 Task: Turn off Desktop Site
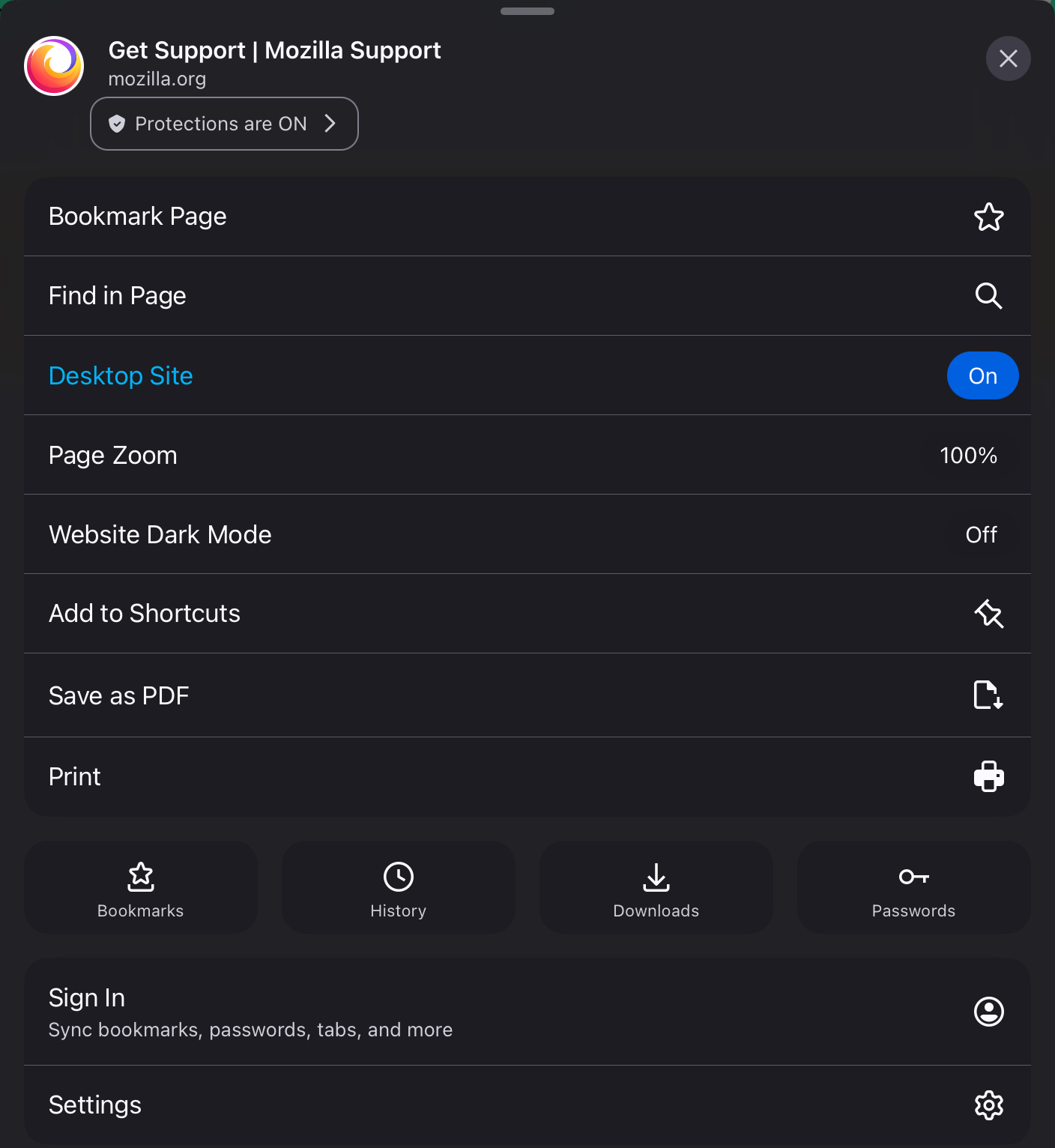[x=982, y=375]
